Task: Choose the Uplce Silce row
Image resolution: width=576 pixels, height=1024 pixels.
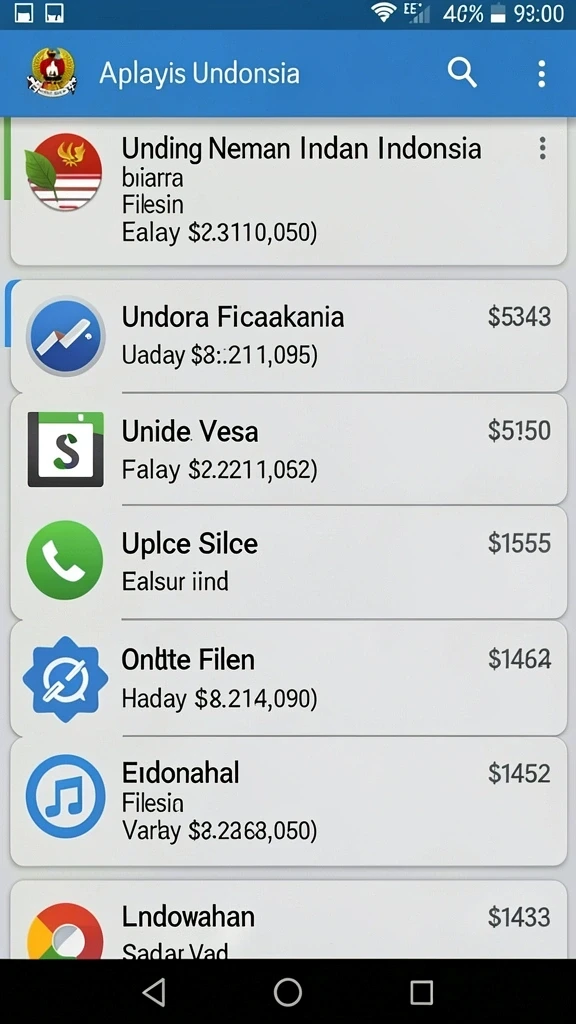Action: click(x=289, y=562)
